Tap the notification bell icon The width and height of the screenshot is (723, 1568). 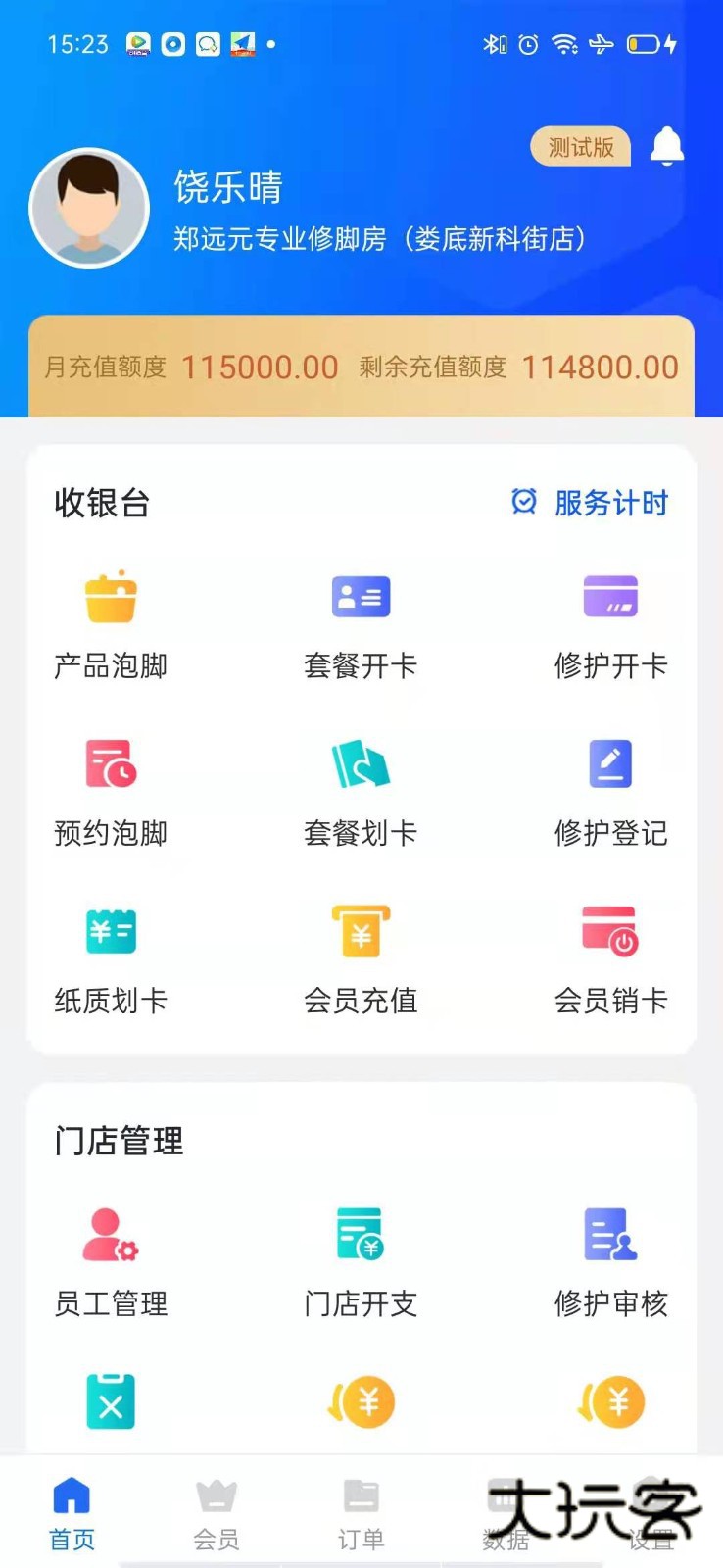tap(667, 145)
